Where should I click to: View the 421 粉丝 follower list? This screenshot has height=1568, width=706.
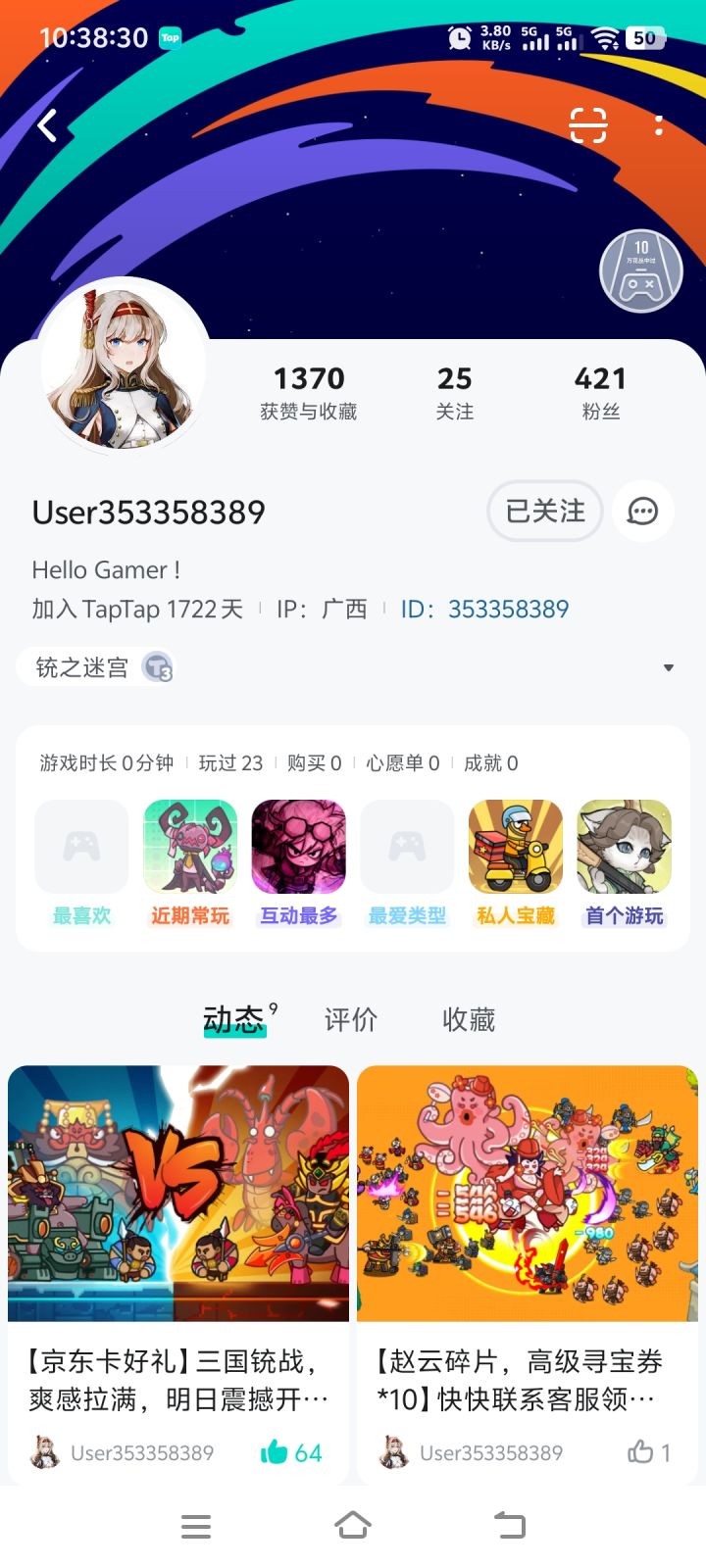[x=601, y=390]
